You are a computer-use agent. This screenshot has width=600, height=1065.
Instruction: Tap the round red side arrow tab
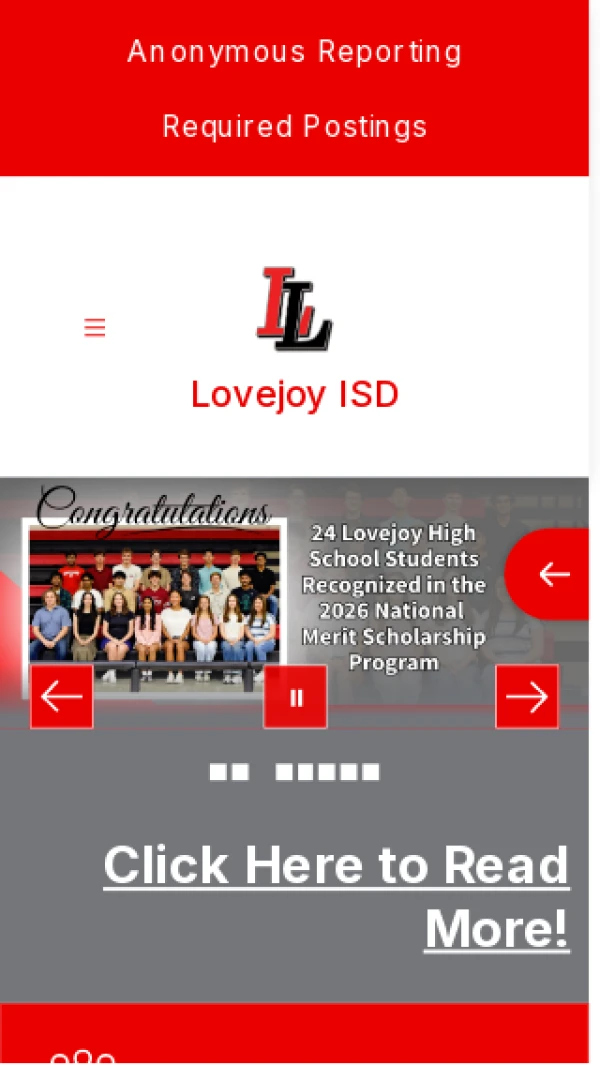pyautogui.click(x=552, y=574)
